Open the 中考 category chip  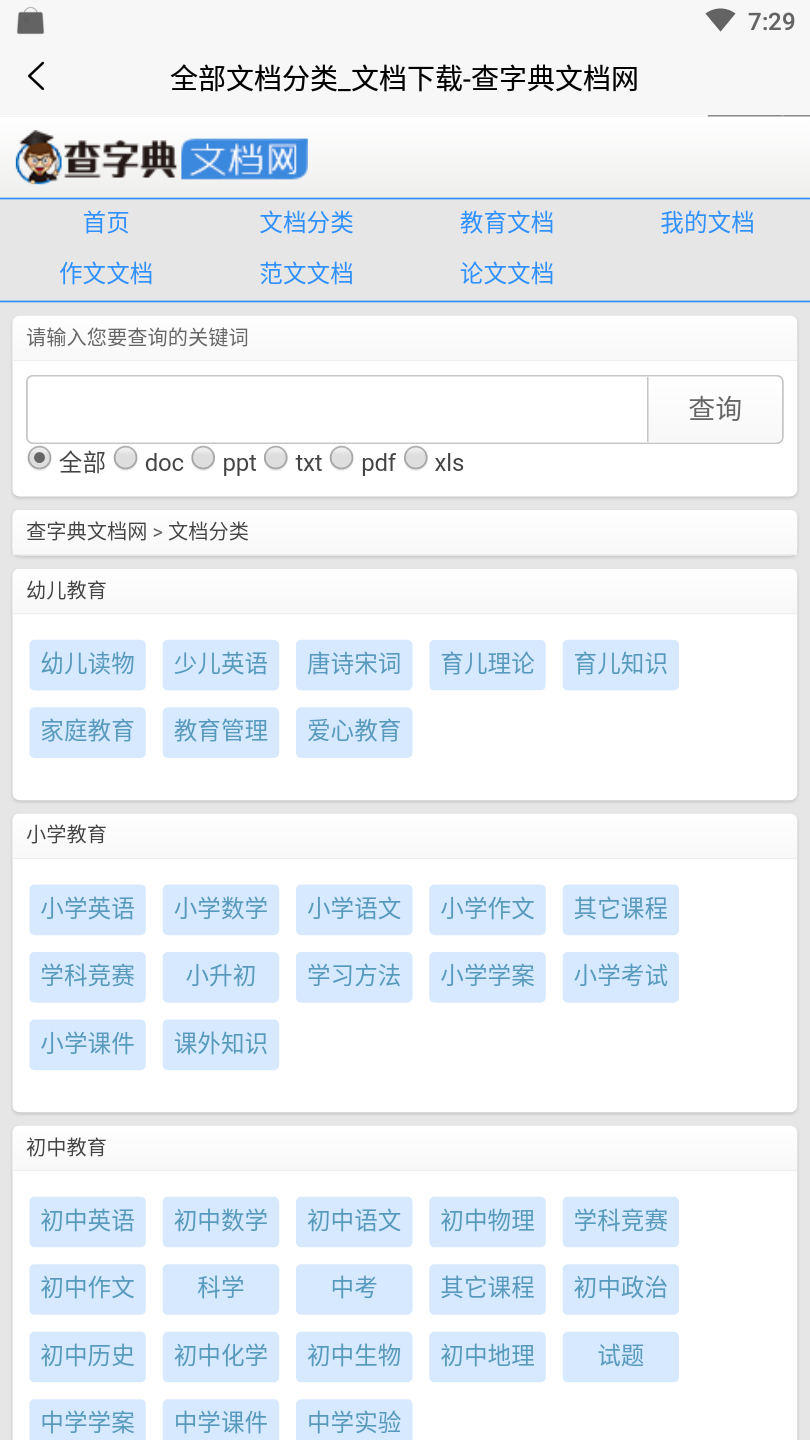tap(354, 1289)
